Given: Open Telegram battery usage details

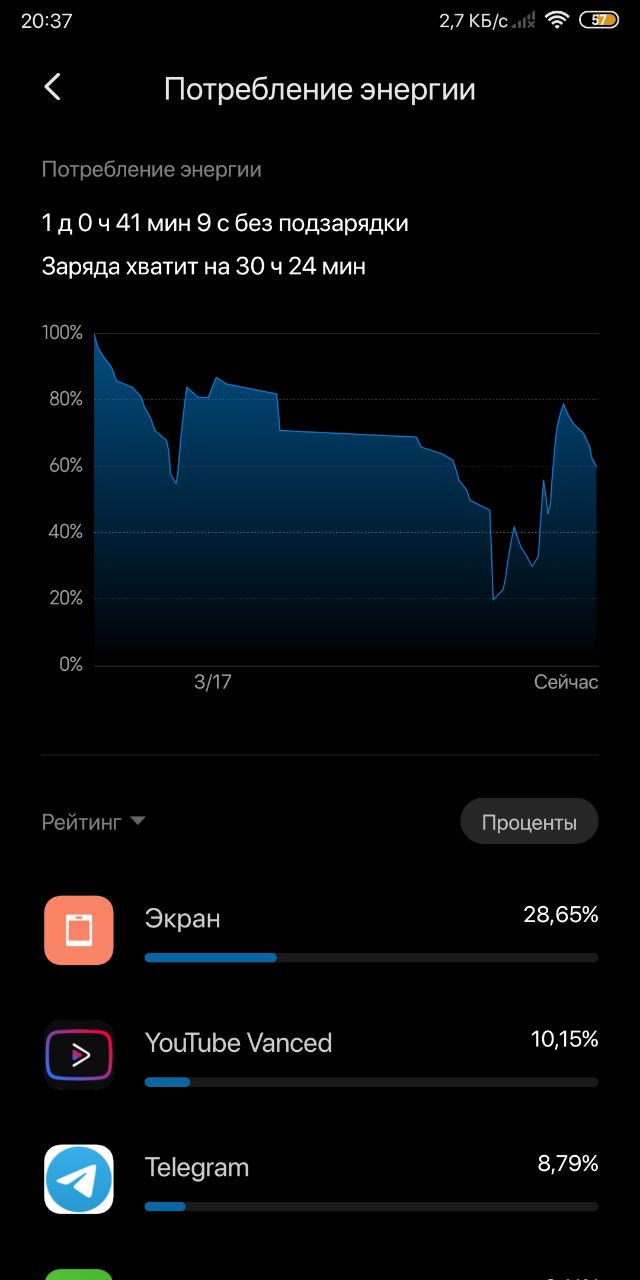Looking at the screenshot, I should (x=320, y=1179).
